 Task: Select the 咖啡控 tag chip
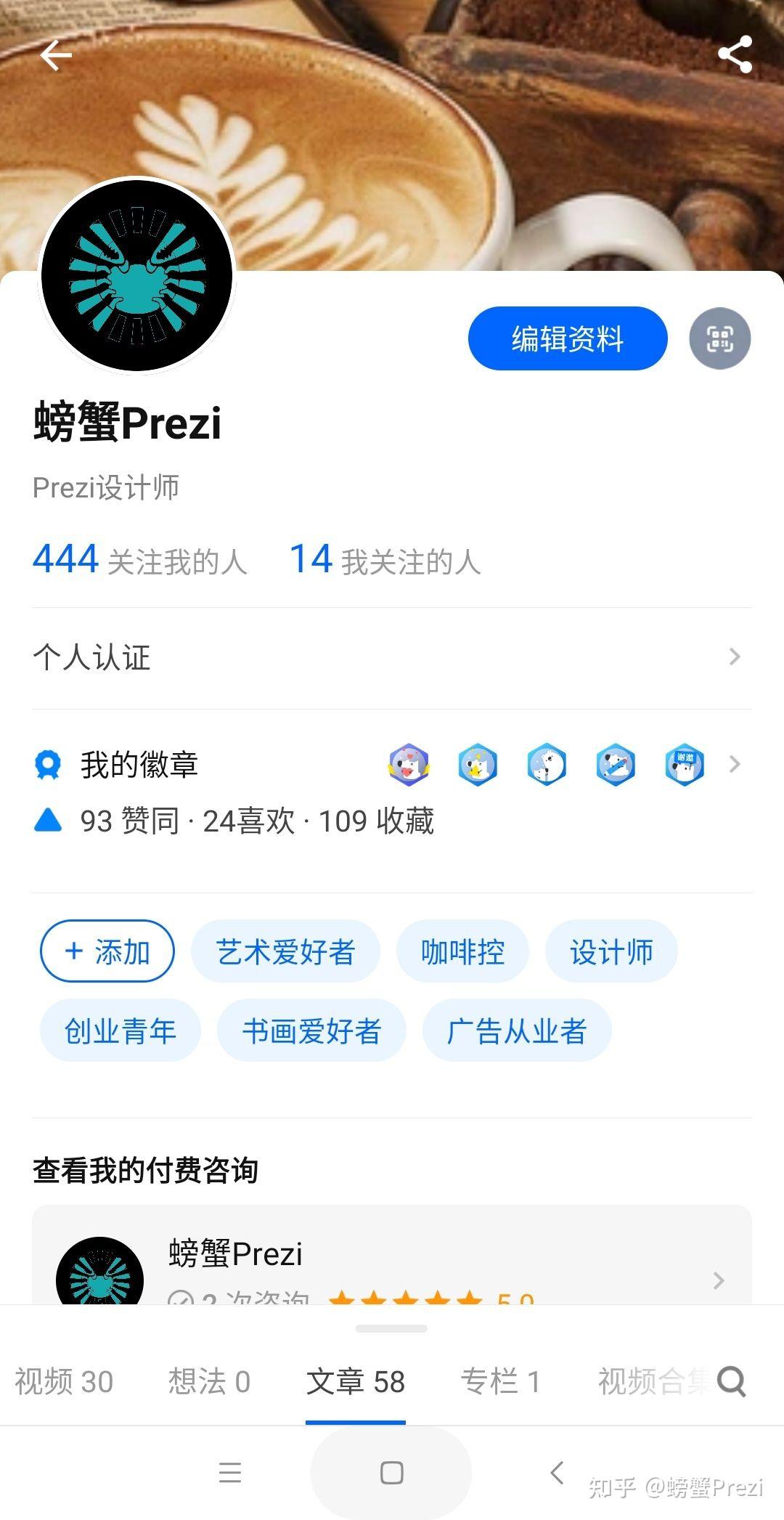coord(462,952)
